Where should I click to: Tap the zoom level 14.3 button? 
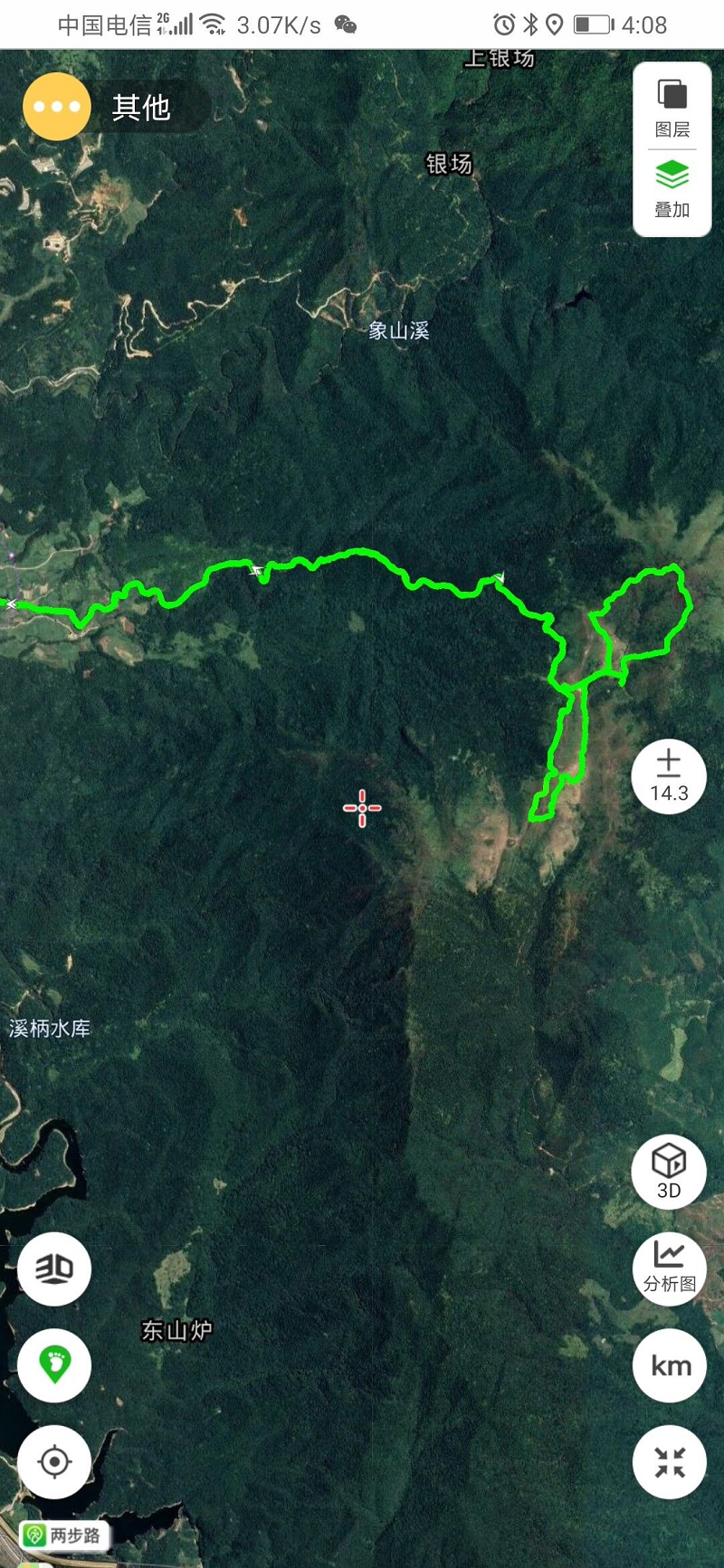click(669, 776)
